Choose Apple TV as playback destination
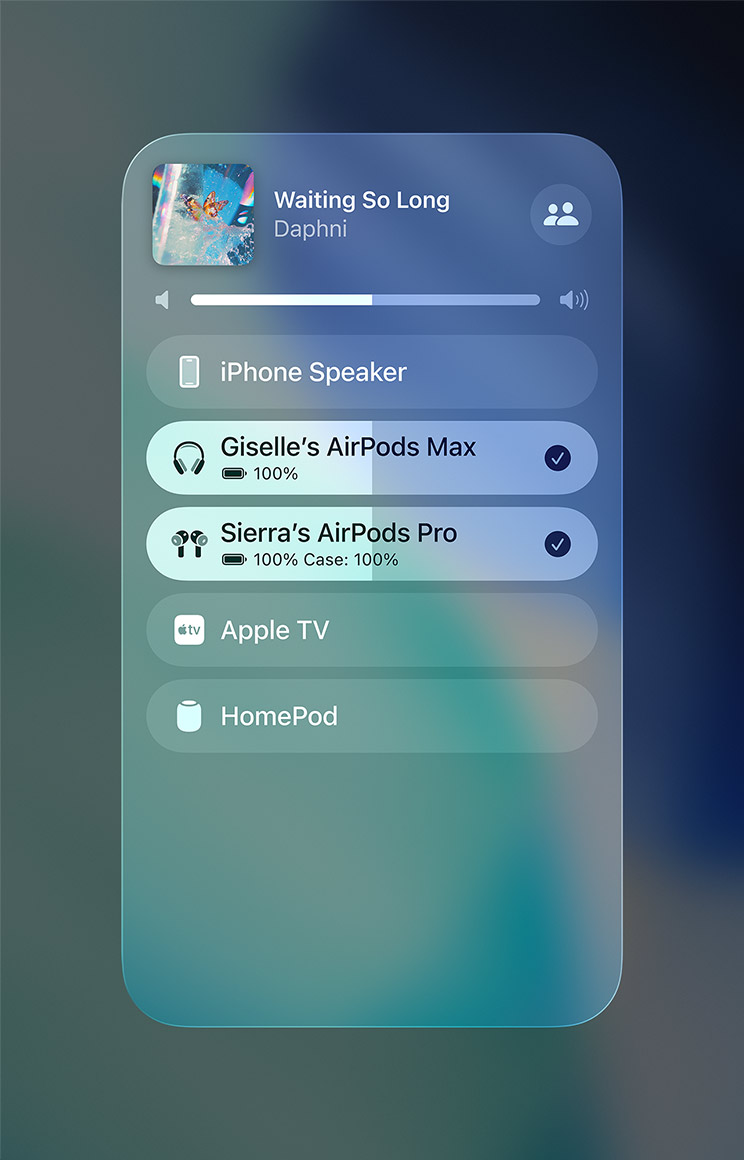This screenshot has width=744, height=1160. pos(371,630)
